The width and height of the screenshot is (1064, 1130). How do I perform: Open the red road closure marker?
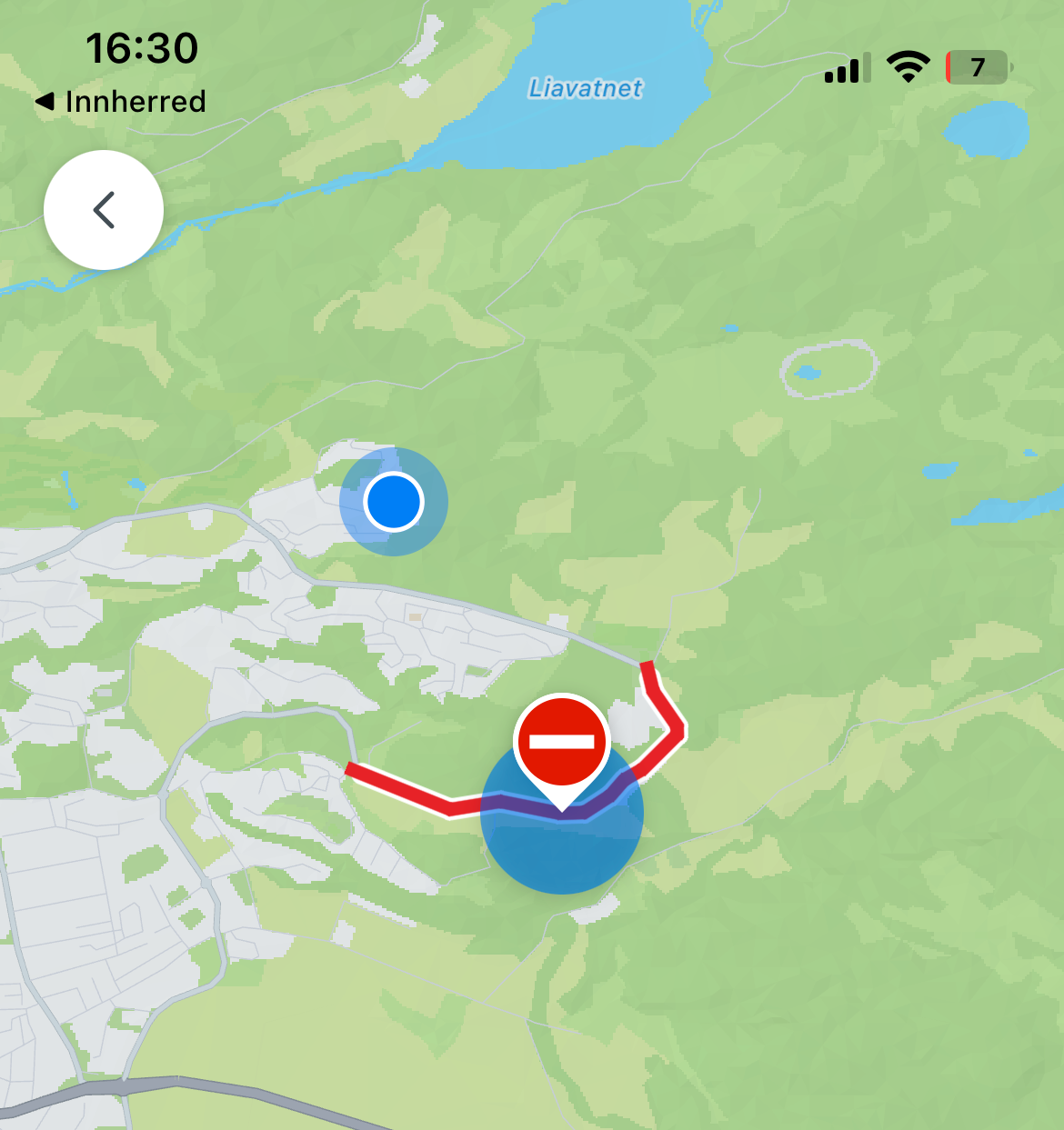(x=561, y=743)
